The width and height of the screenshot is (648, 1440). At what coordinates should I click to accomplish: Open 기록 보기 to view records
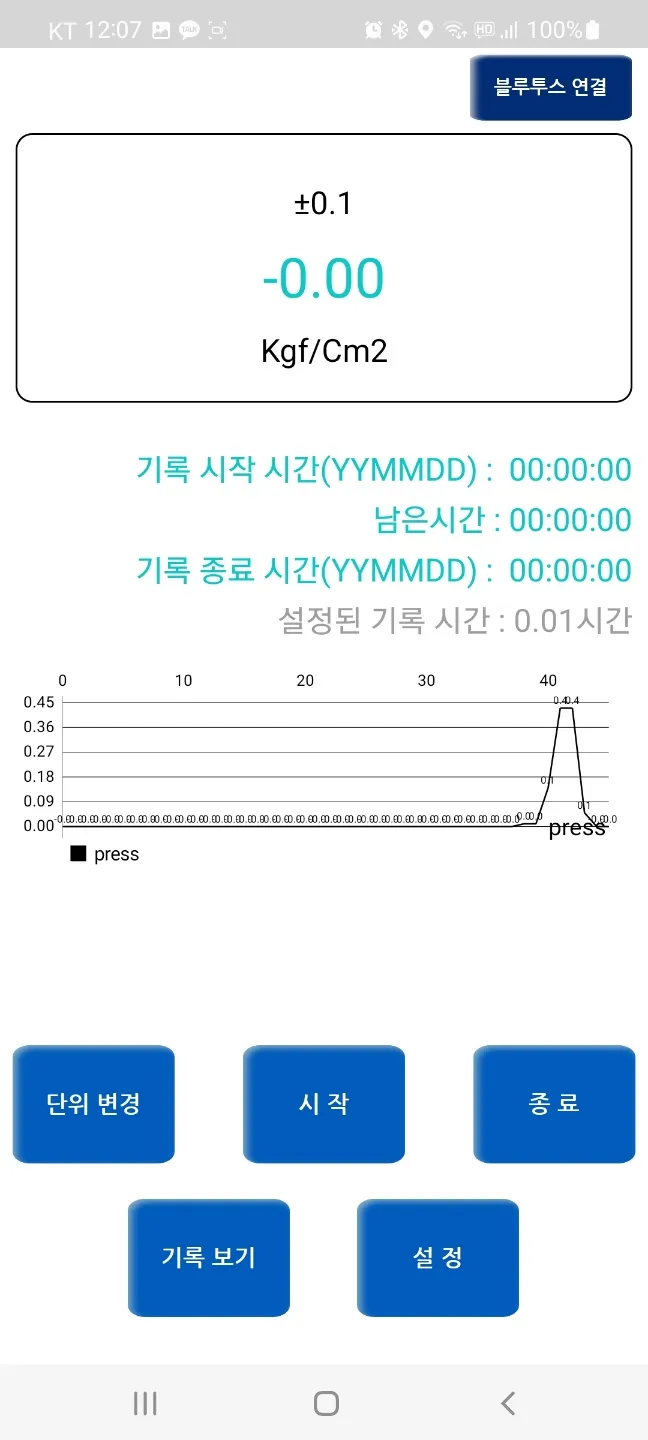tap(209, 1257)
